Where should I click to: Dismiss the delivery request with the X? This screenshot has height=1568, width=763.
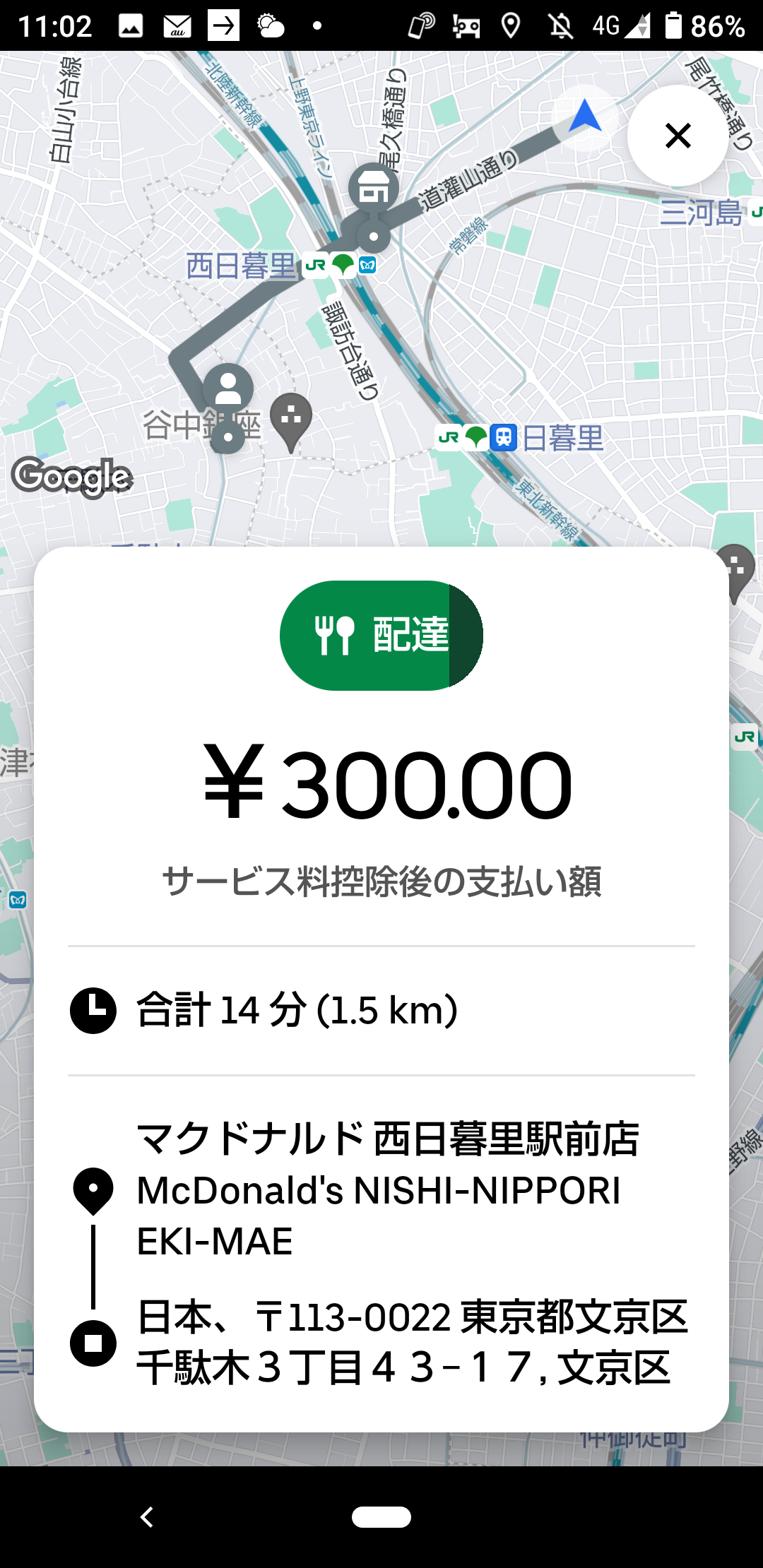(678, 136)
